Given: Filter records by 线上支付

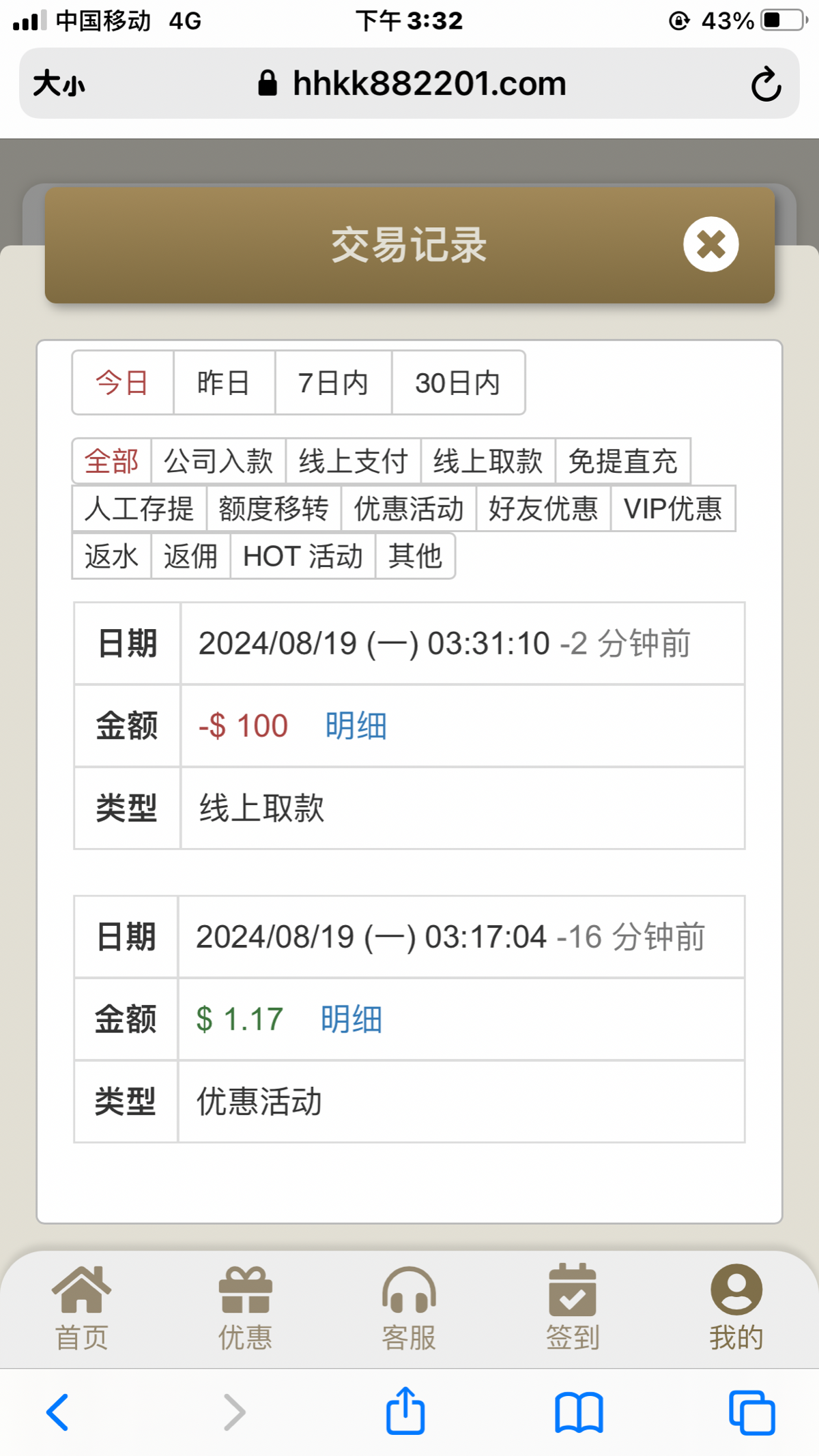Looking at the screenshot, I should 353,461.
